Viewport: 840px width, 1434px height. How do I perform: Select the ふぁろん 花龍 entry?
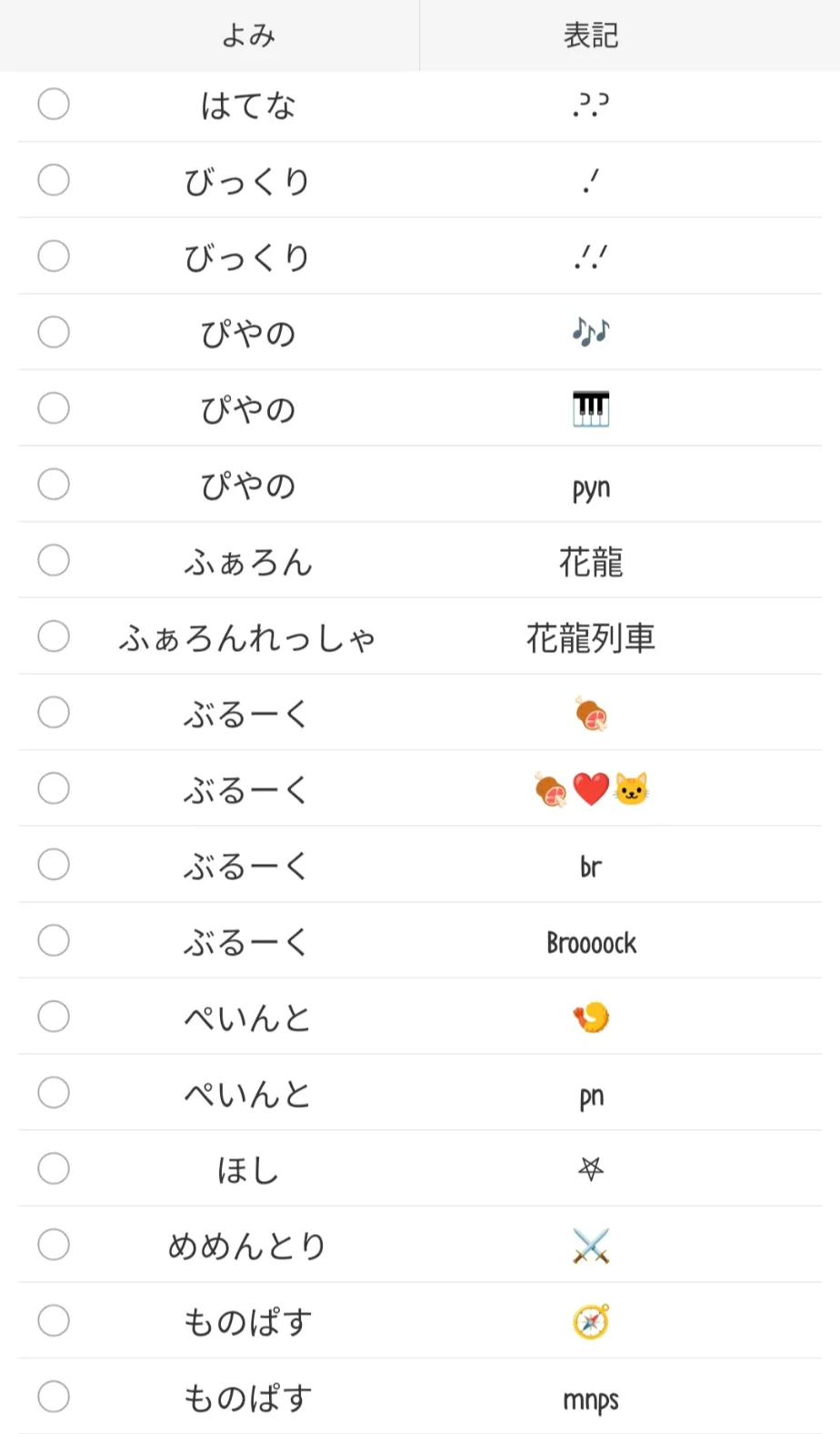(54, 560)
